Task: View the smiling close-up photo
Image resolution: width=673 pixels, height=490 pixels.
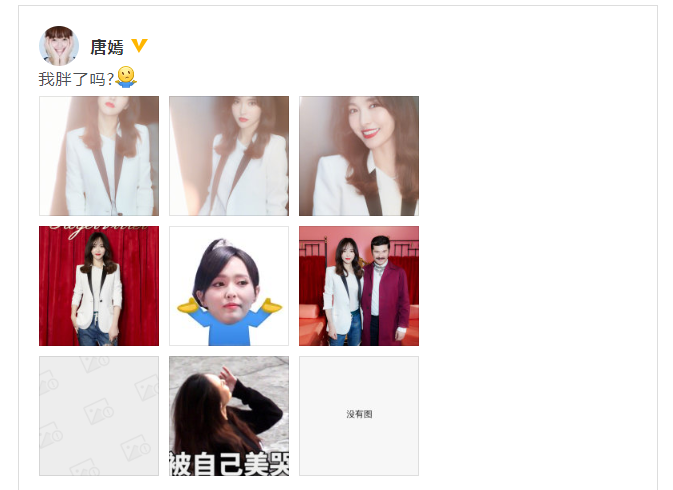Action: [359, 156]
